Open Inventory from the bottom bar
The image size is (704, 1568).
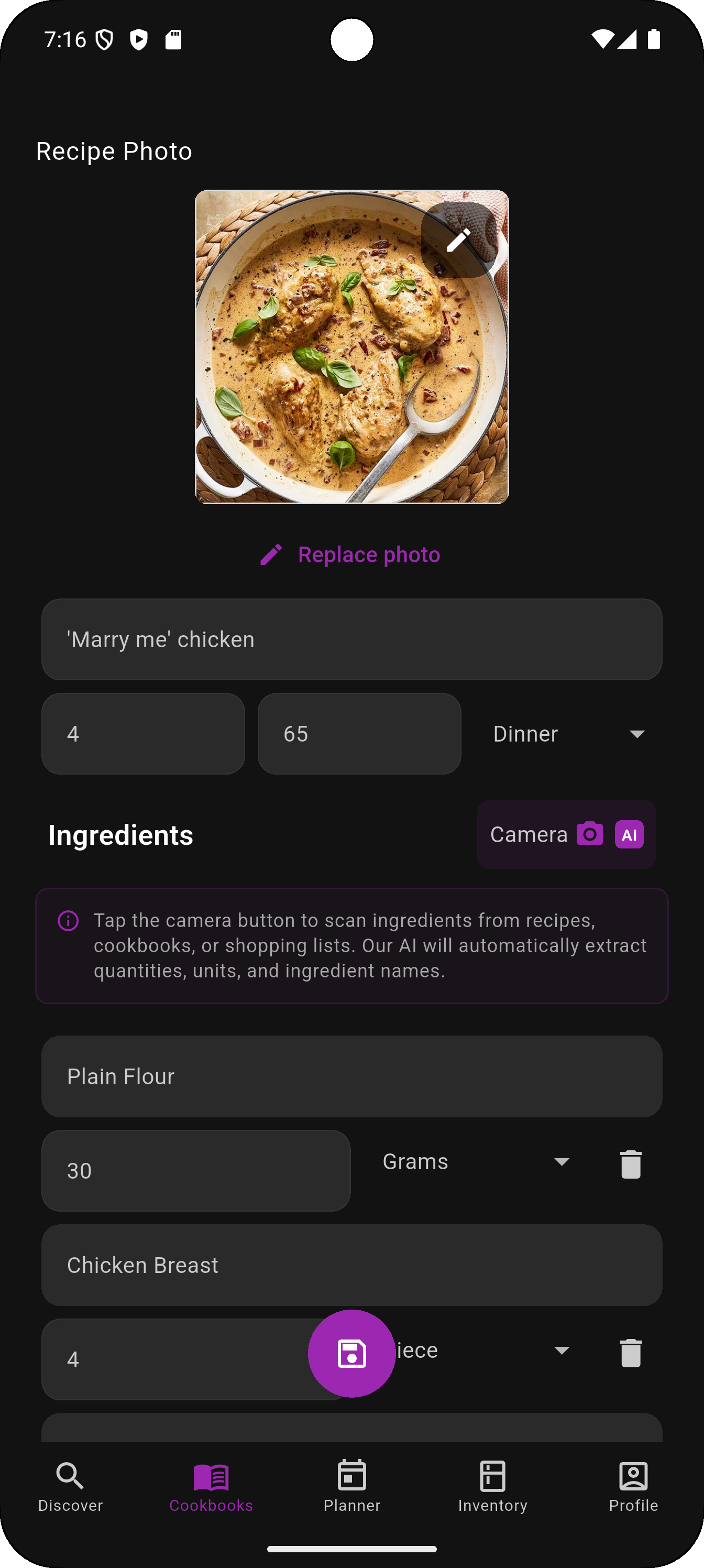coord(492,1486)
